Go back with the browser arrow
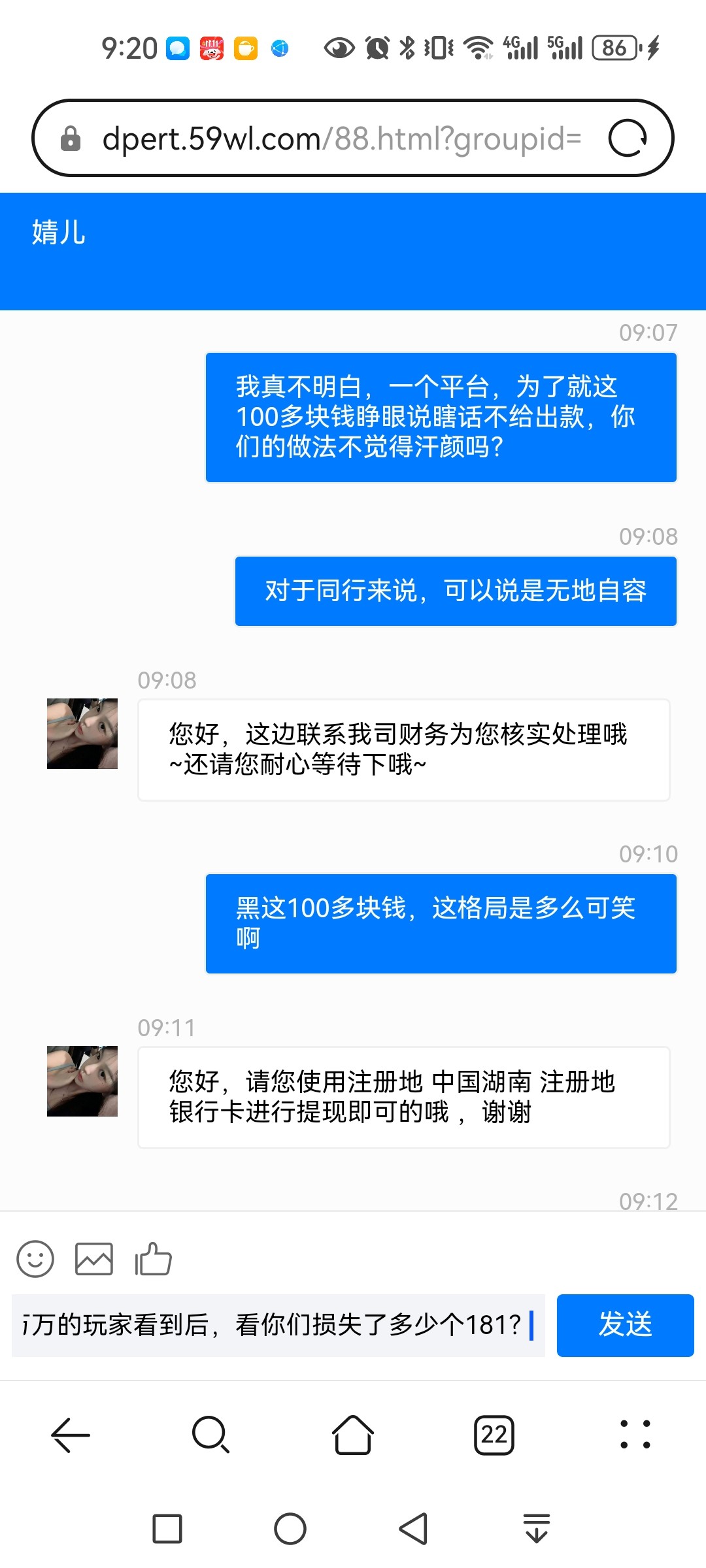Viewport: 706px width, 1568px height. pyautogui.click(x=71, y=1435)
